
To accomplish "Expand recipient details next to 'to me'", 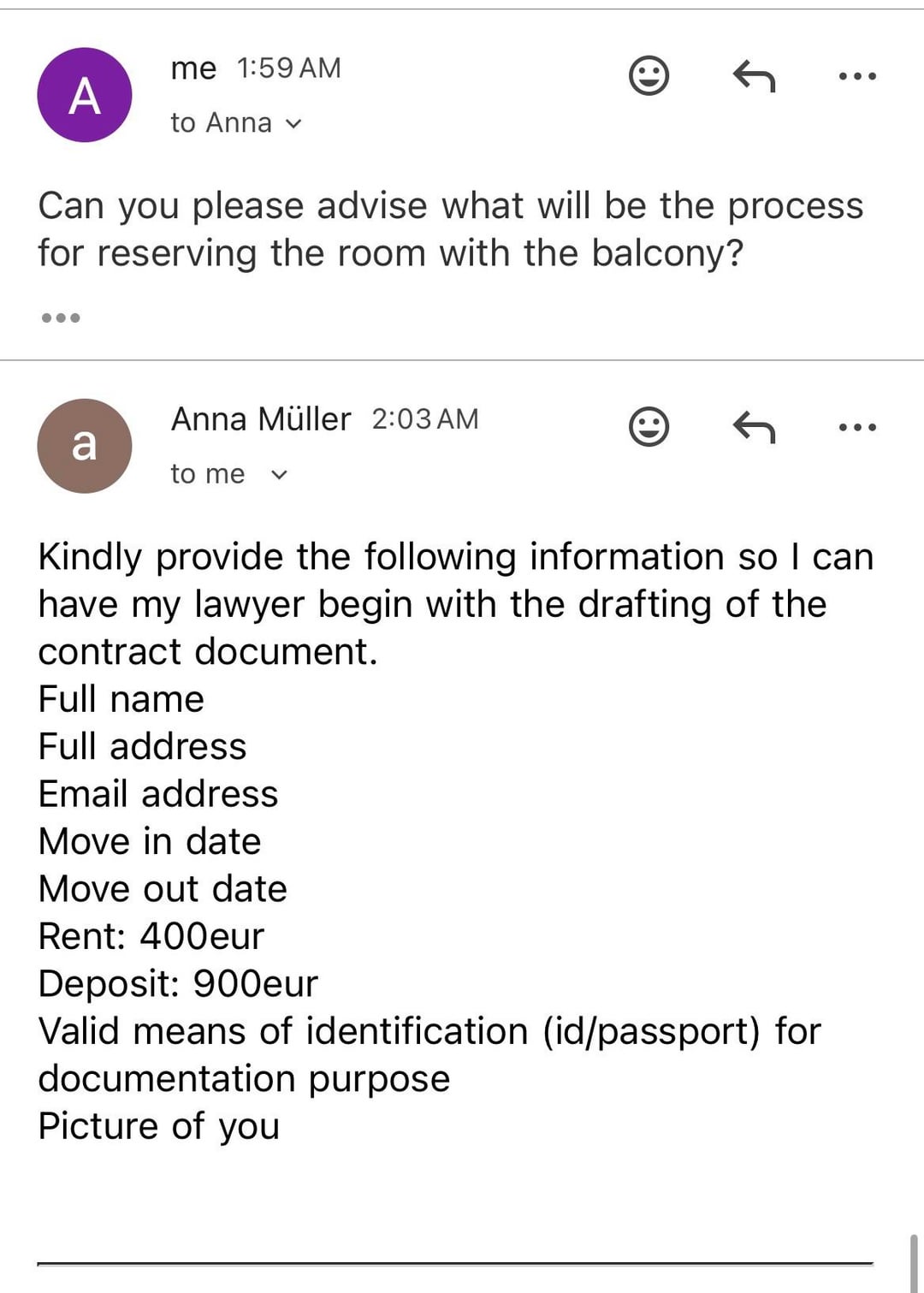I will click(279, 475).
